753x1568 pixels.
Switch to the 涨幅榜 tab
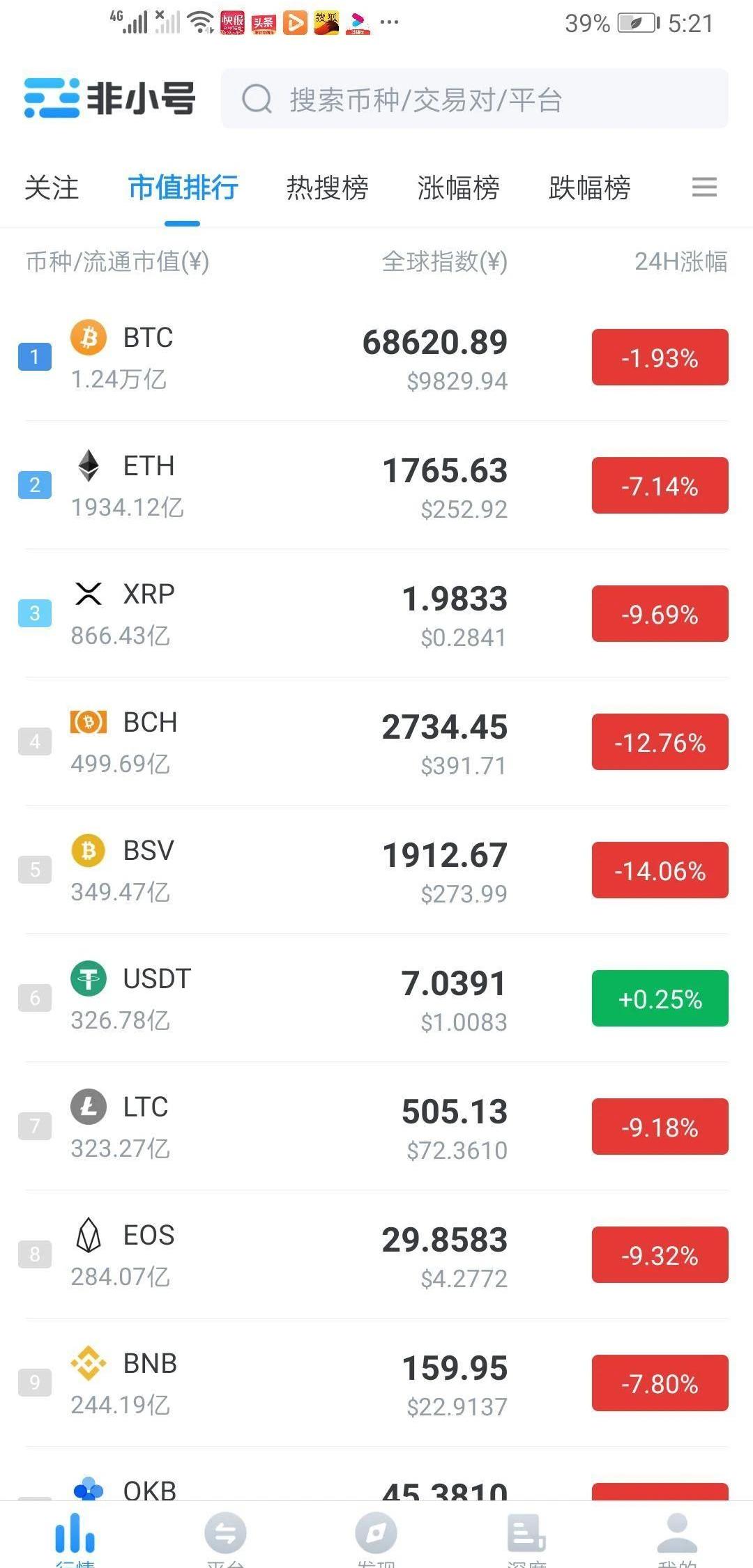pos(458,188)
